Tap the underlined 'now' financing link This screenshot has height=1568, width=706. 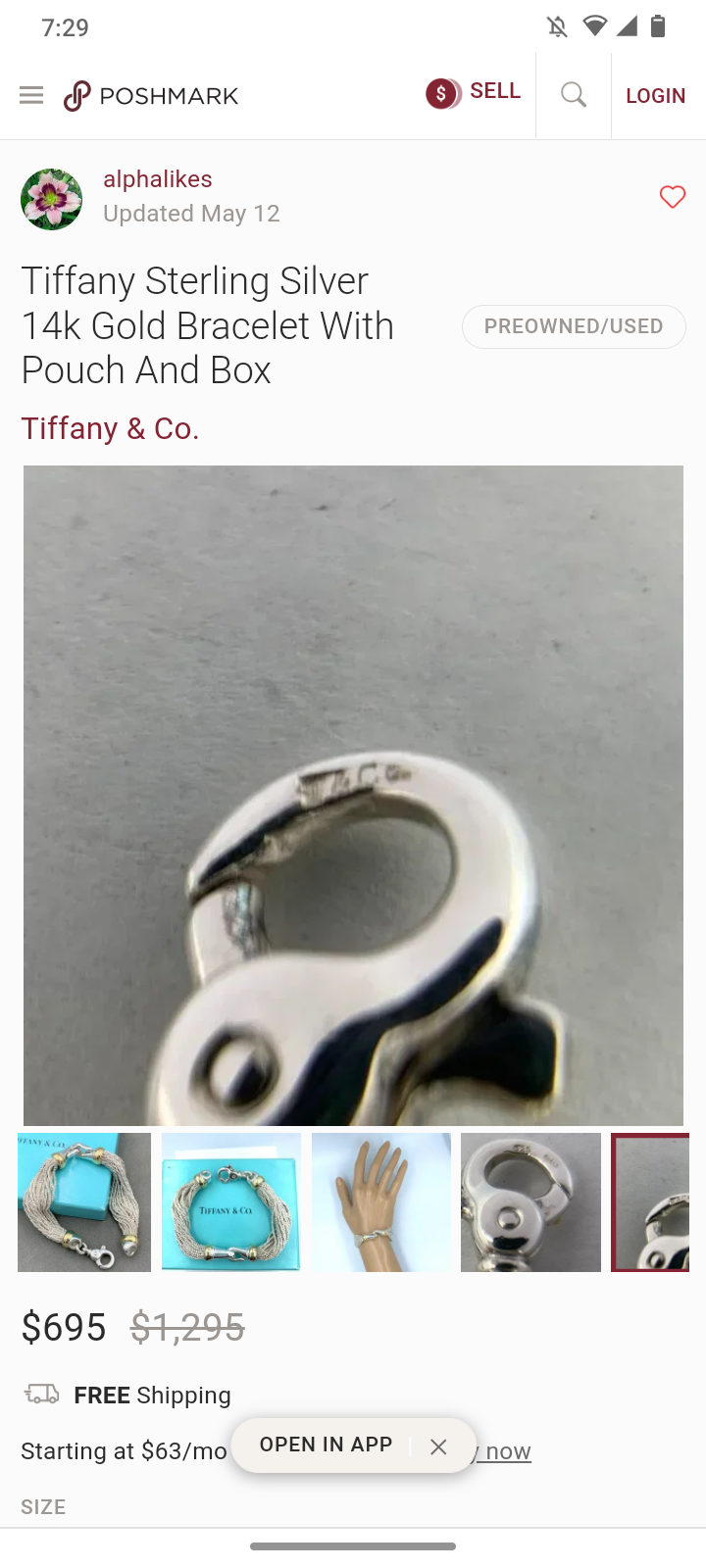pyautogui.click(x=508, y=1451)
